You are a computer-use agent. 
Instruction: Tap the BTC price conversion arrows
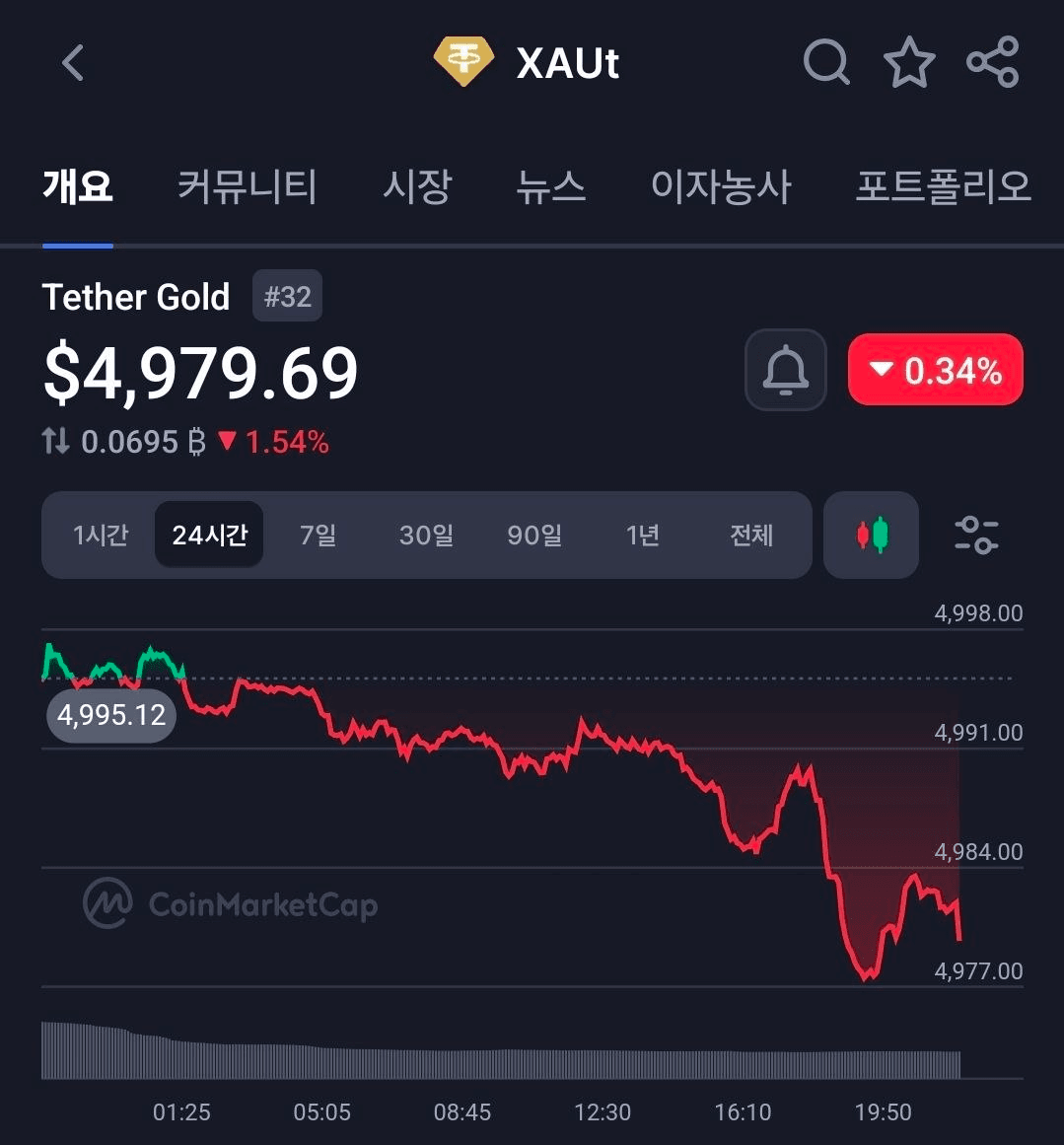[56, 441]
